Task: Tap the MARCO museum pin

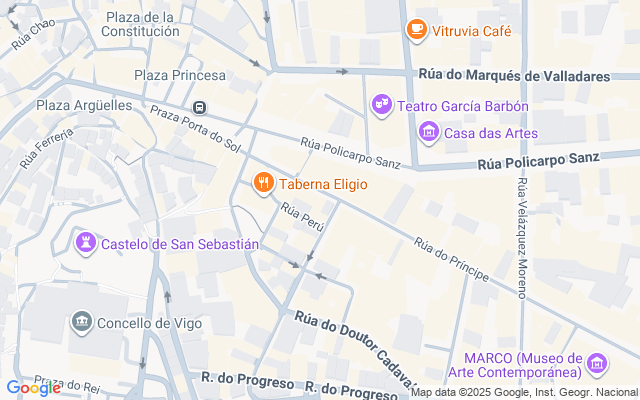Action: [597, 363]
